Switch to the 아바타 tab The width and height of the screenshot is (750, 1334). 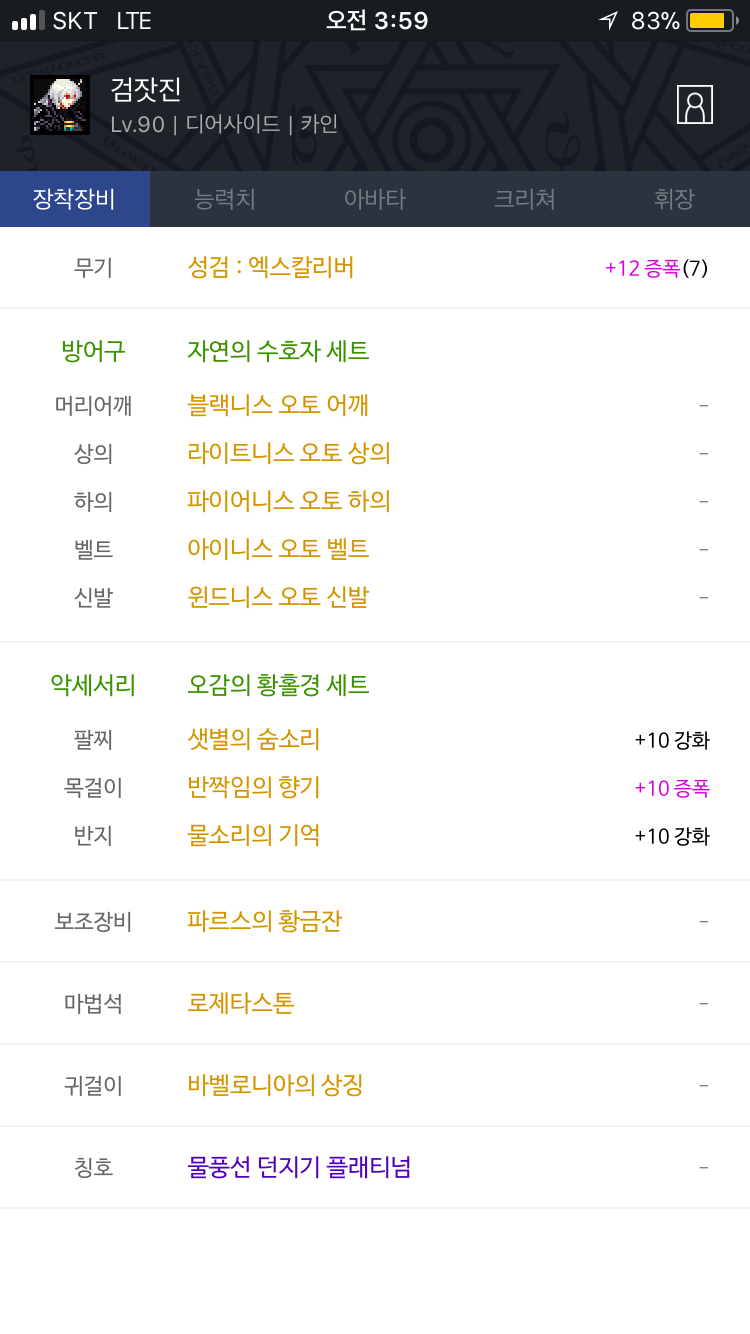click(x=375, y=199)
